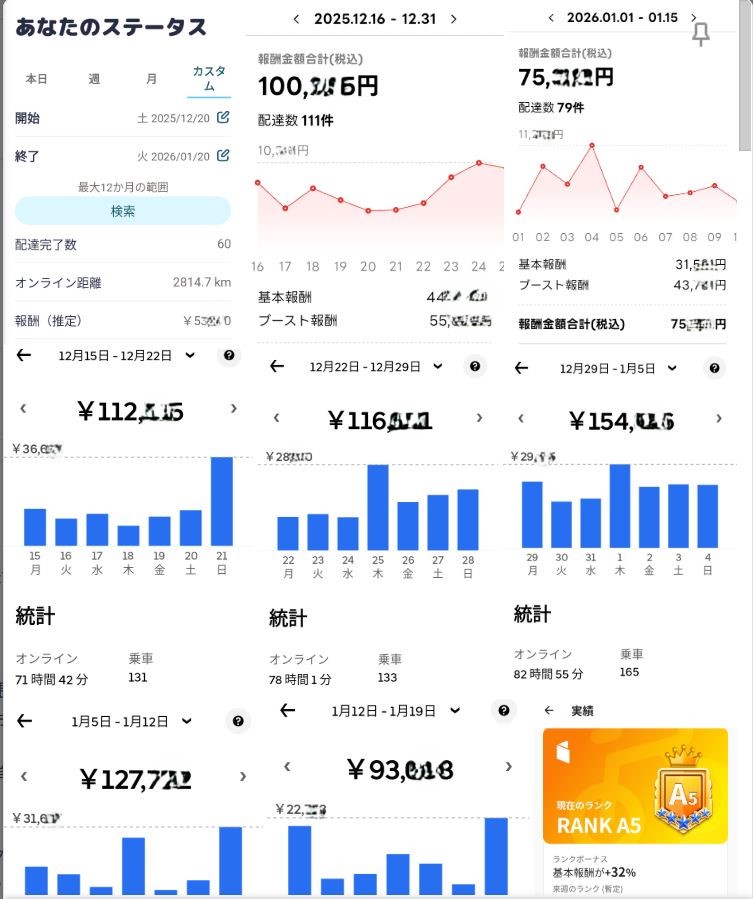Screen dimensions: 753x899
Task: Click the back arrow beside 1月12日 - 1月19日
Action: click(x=289, y=710)
